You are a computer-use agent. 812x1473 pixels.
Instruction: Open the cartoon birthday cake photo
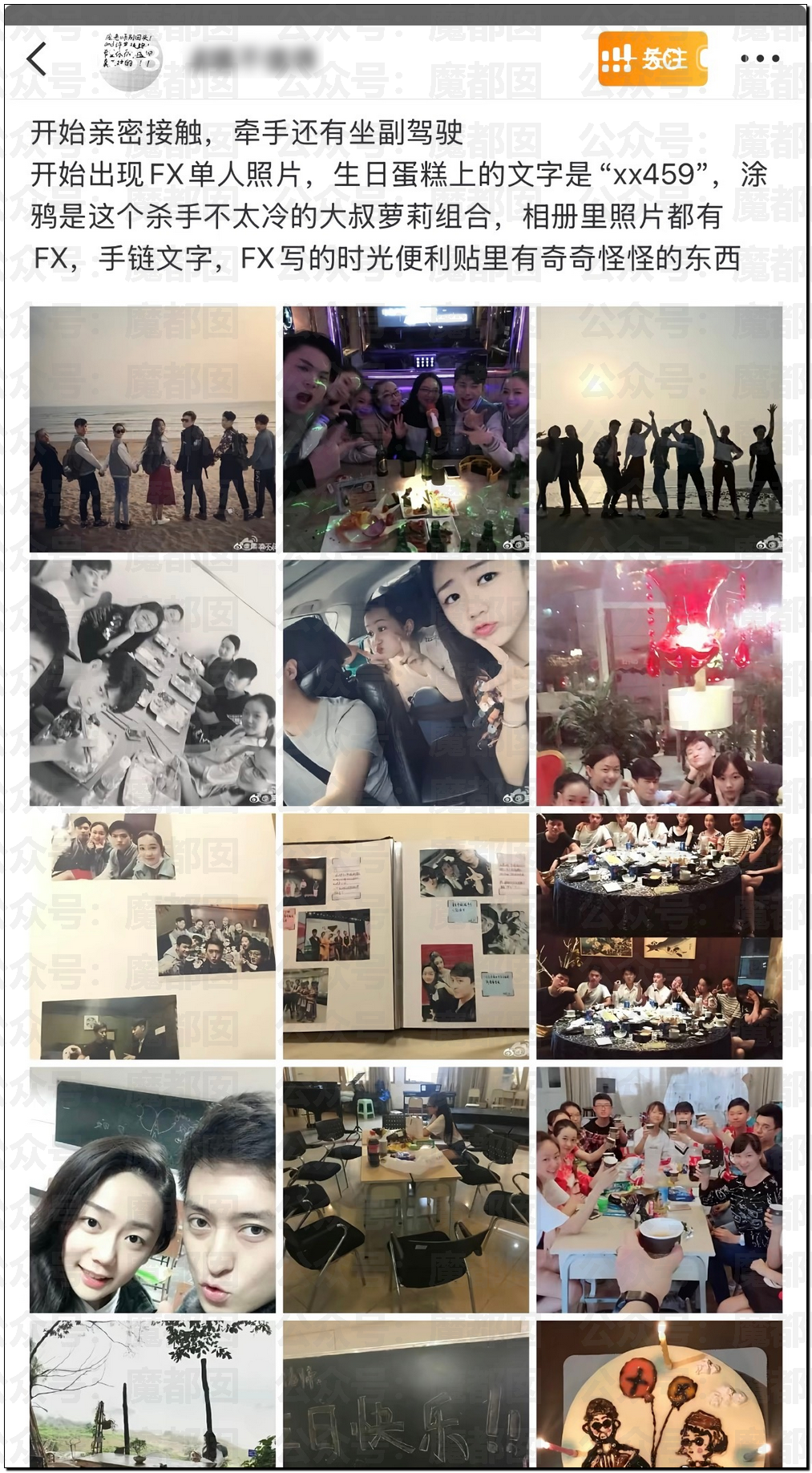tap(659, 1394)
